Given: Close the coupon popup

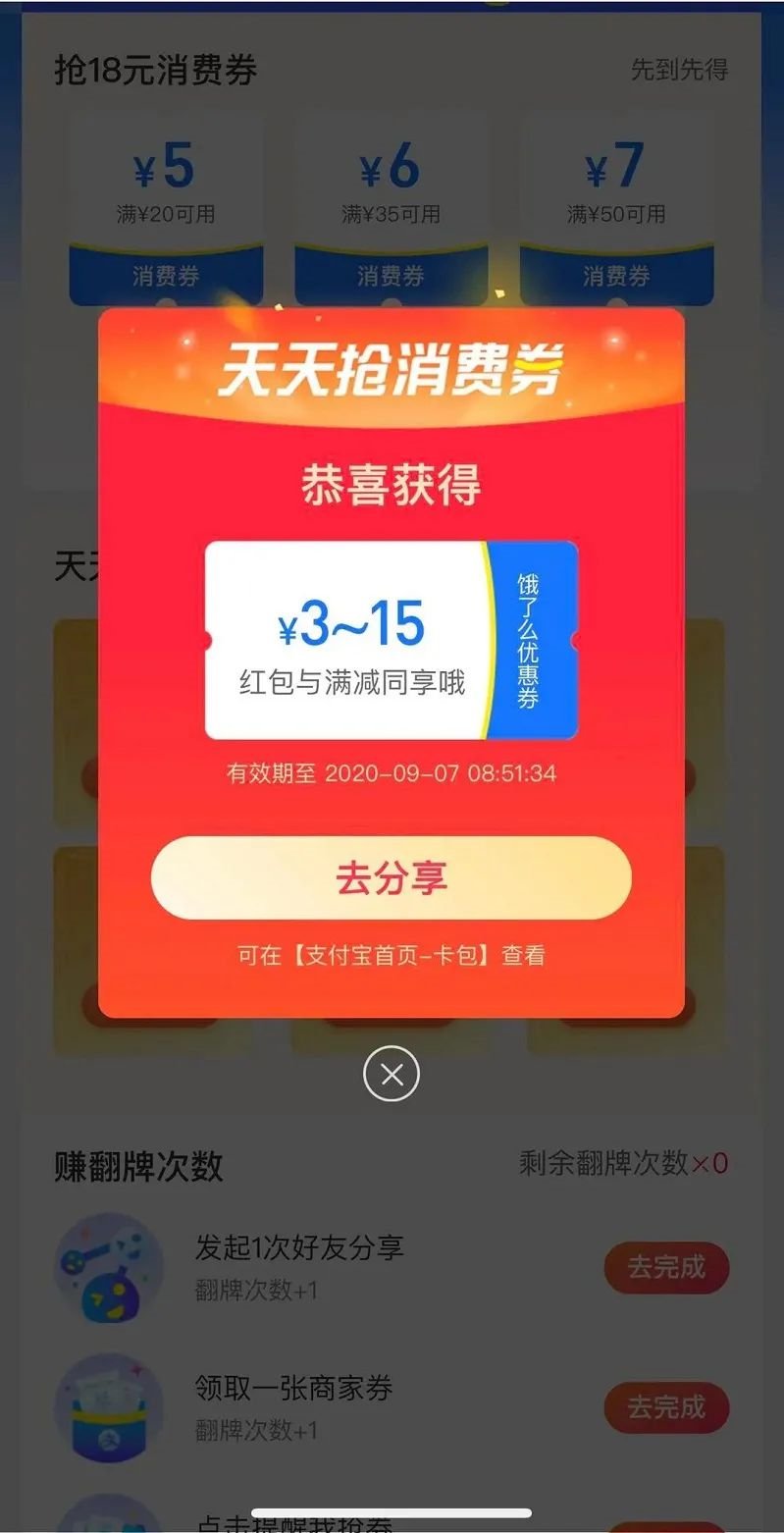Looking at the screenshot, I should (391, 1075).
